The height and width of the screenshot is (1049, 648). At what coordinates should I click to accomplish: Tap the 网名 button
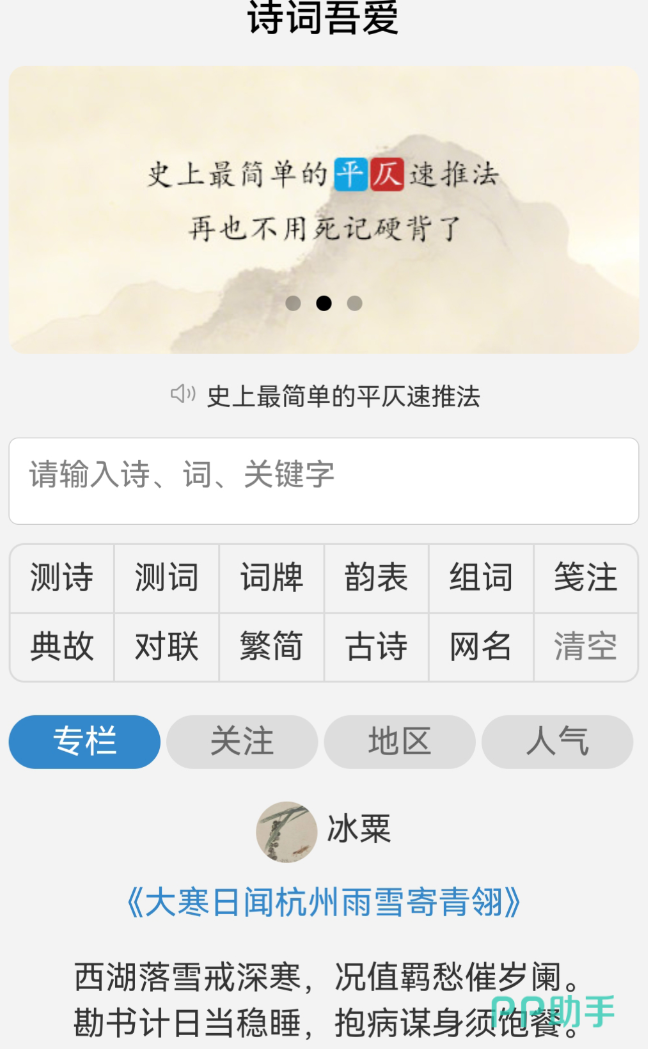pyautogui.click(x=481, y=647)
